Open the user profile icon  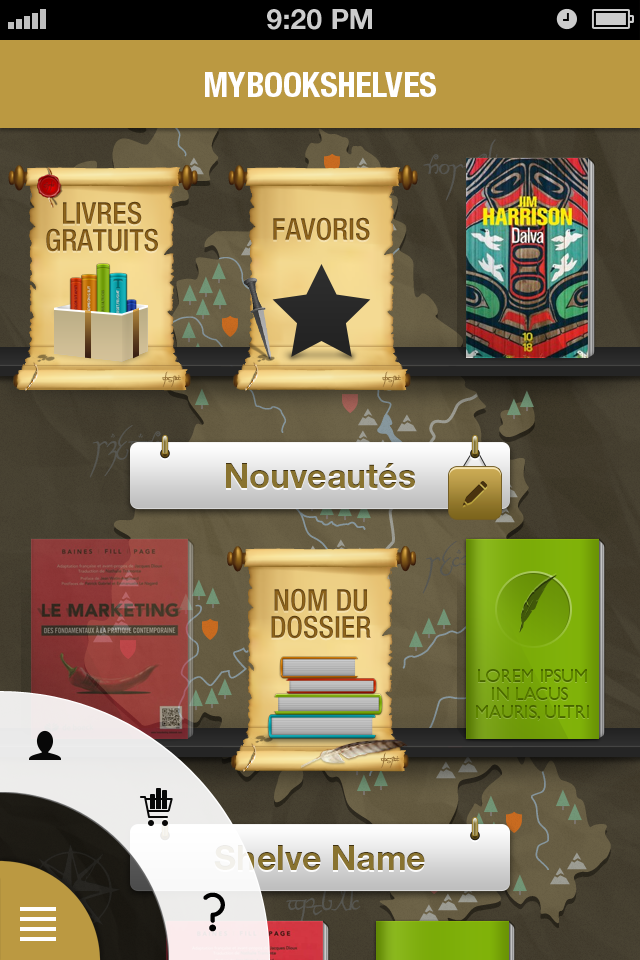pyautogui.click(x=45, y=746)
